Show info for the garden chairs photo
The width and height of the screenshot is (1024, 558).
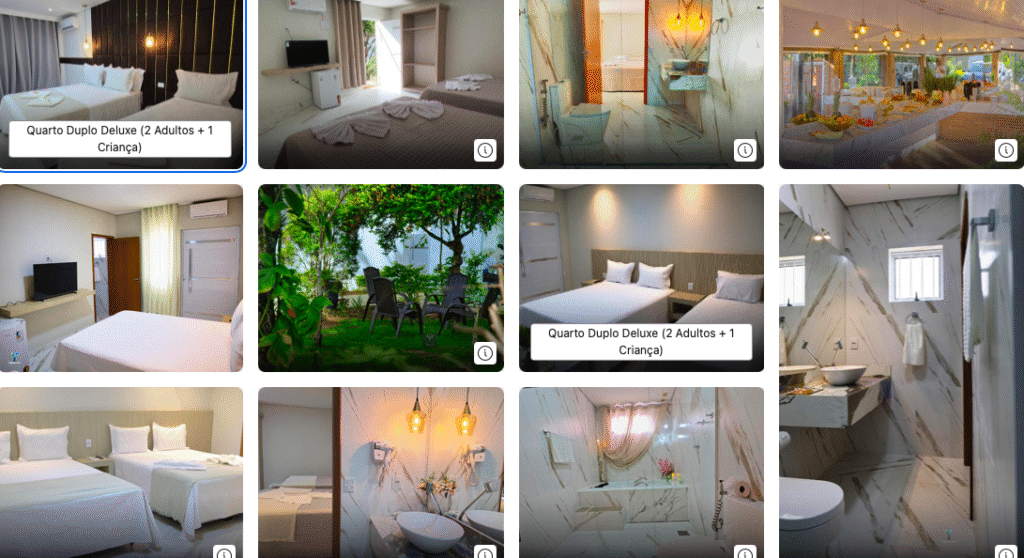click(x=485, y=353)
